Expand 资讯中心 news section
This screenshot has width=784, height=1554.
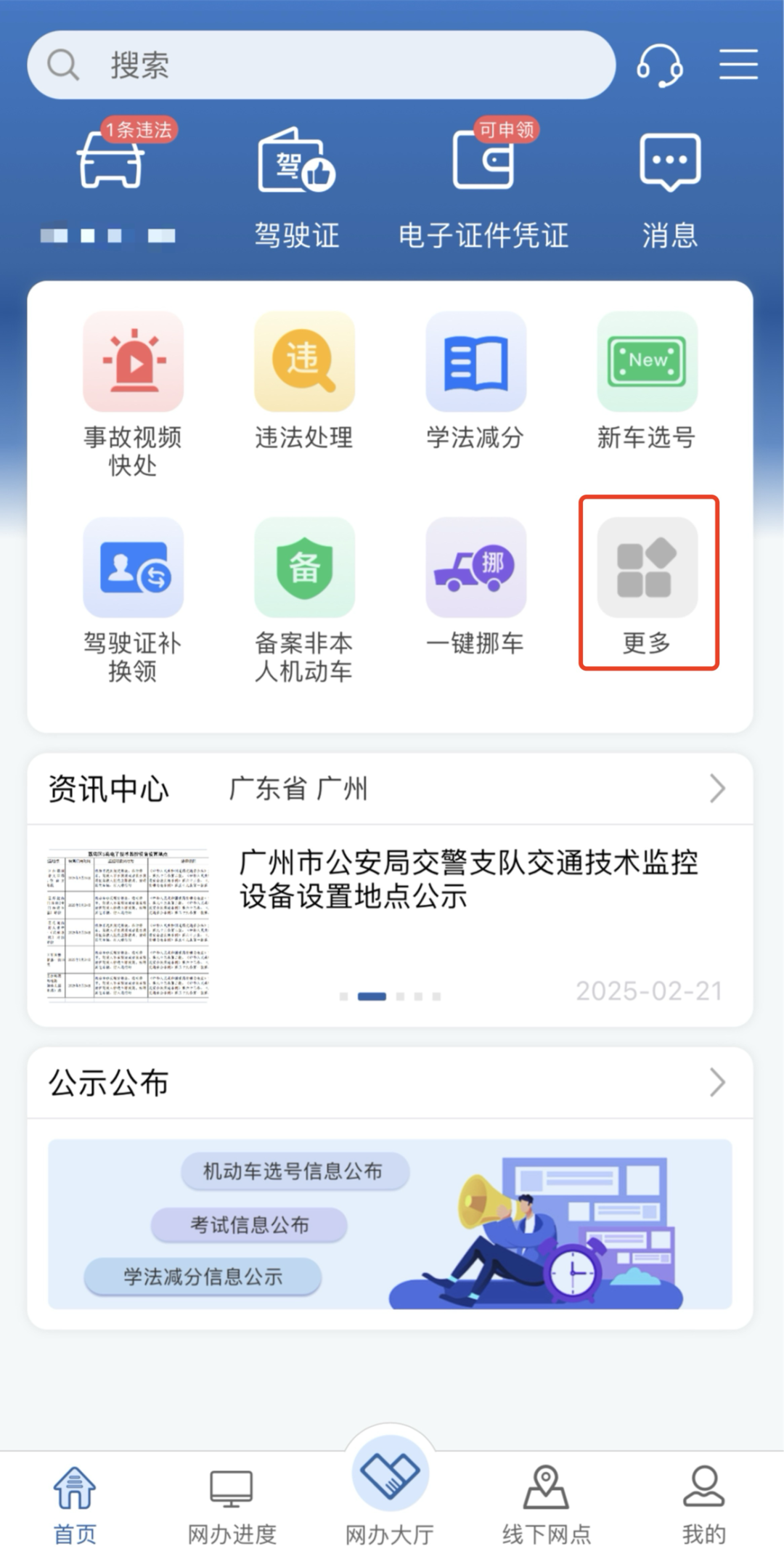pos(390,789)
